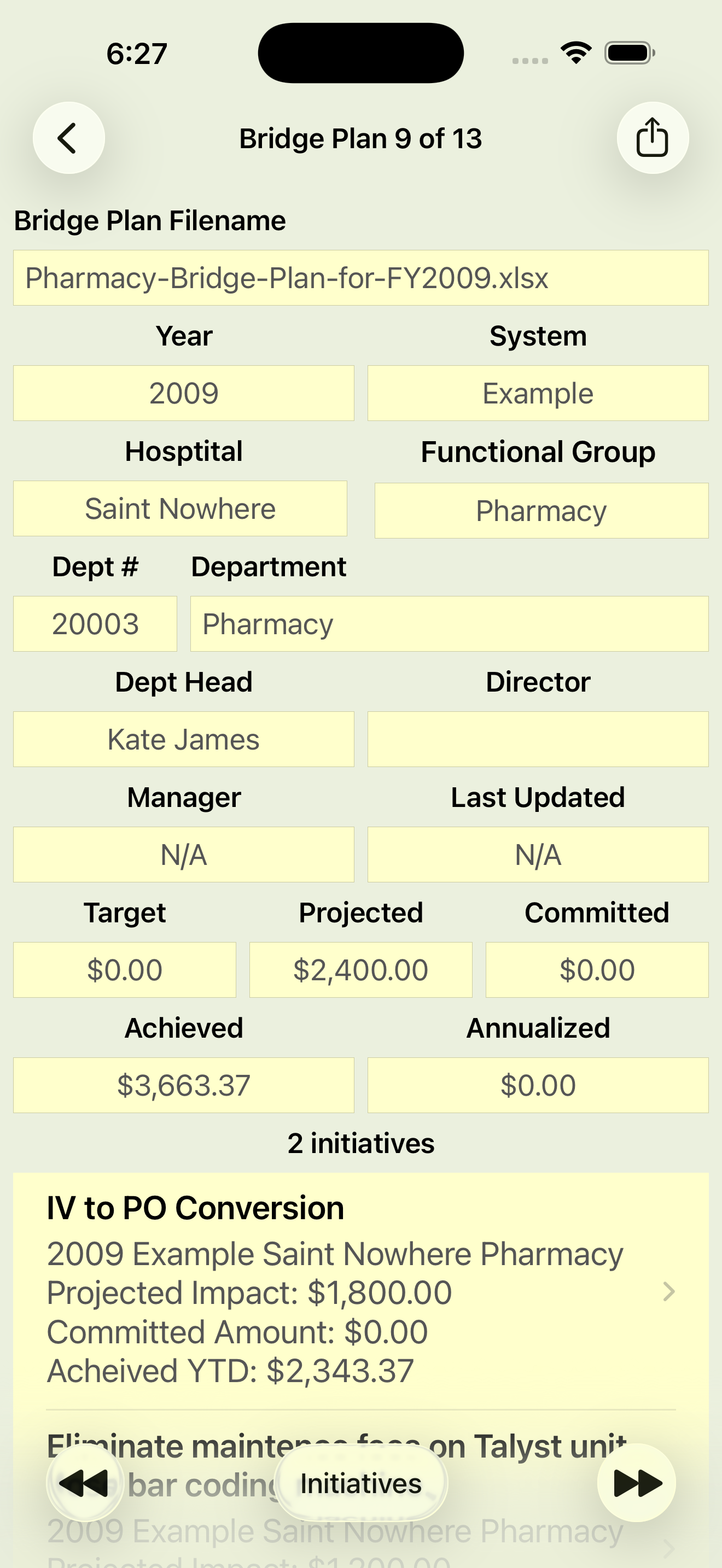This screenshot has width=722, height=1568.
Task: Select the Dept # field 20003
Action: (x=95, y=624)
